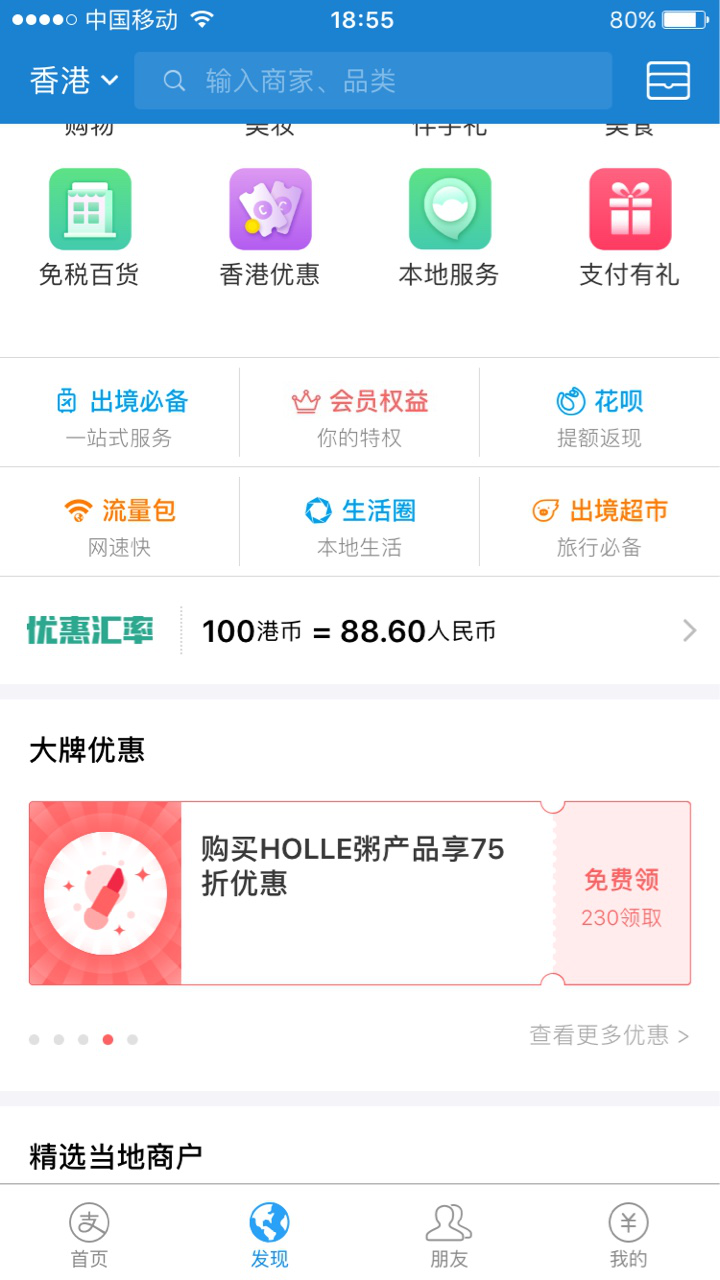Open the card wallet icon
The width and height of the screenshot is (720, 1280).
pos(668,81)
